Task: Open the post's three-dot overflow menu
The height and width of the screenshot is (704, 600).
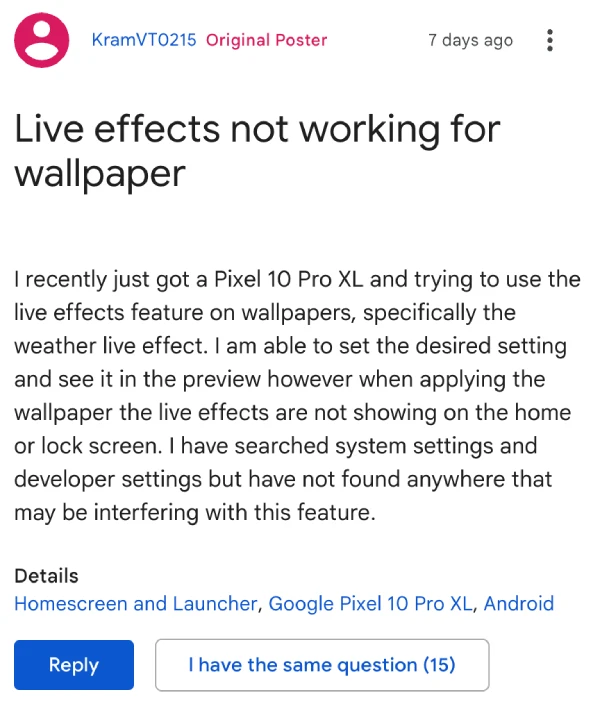Action: (550, 41)
